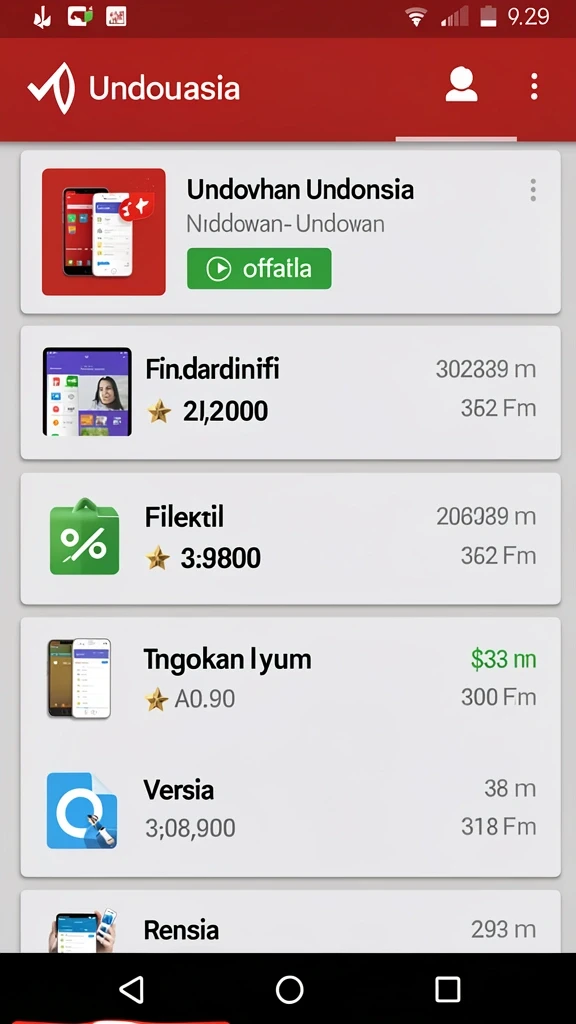
Task: Tap the green offatila button
Action: (x=259, y=268)
